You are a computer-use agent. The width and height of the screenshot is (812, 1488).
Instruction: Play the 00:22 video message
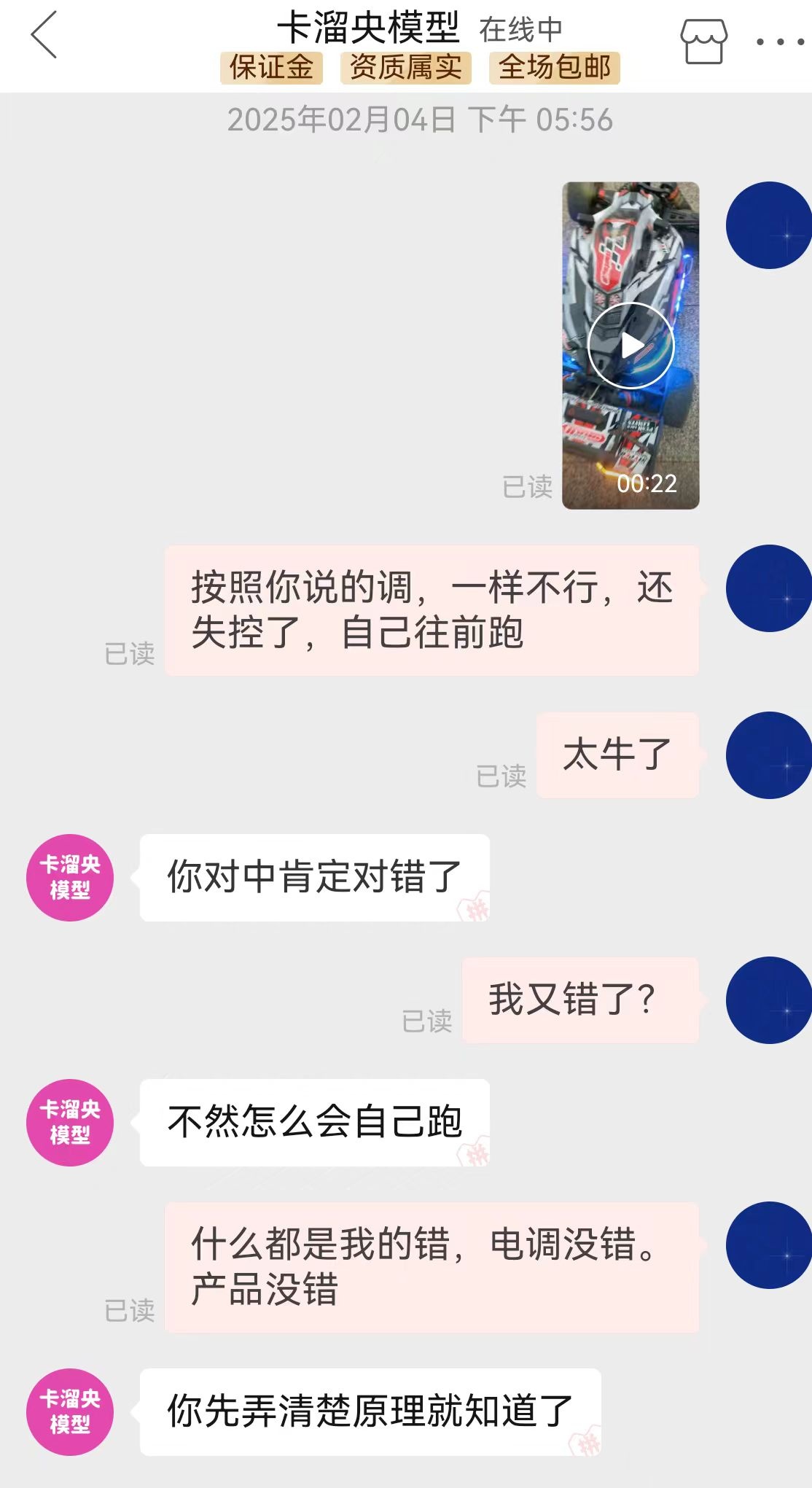pyautogui.click(x=631, y=346)
